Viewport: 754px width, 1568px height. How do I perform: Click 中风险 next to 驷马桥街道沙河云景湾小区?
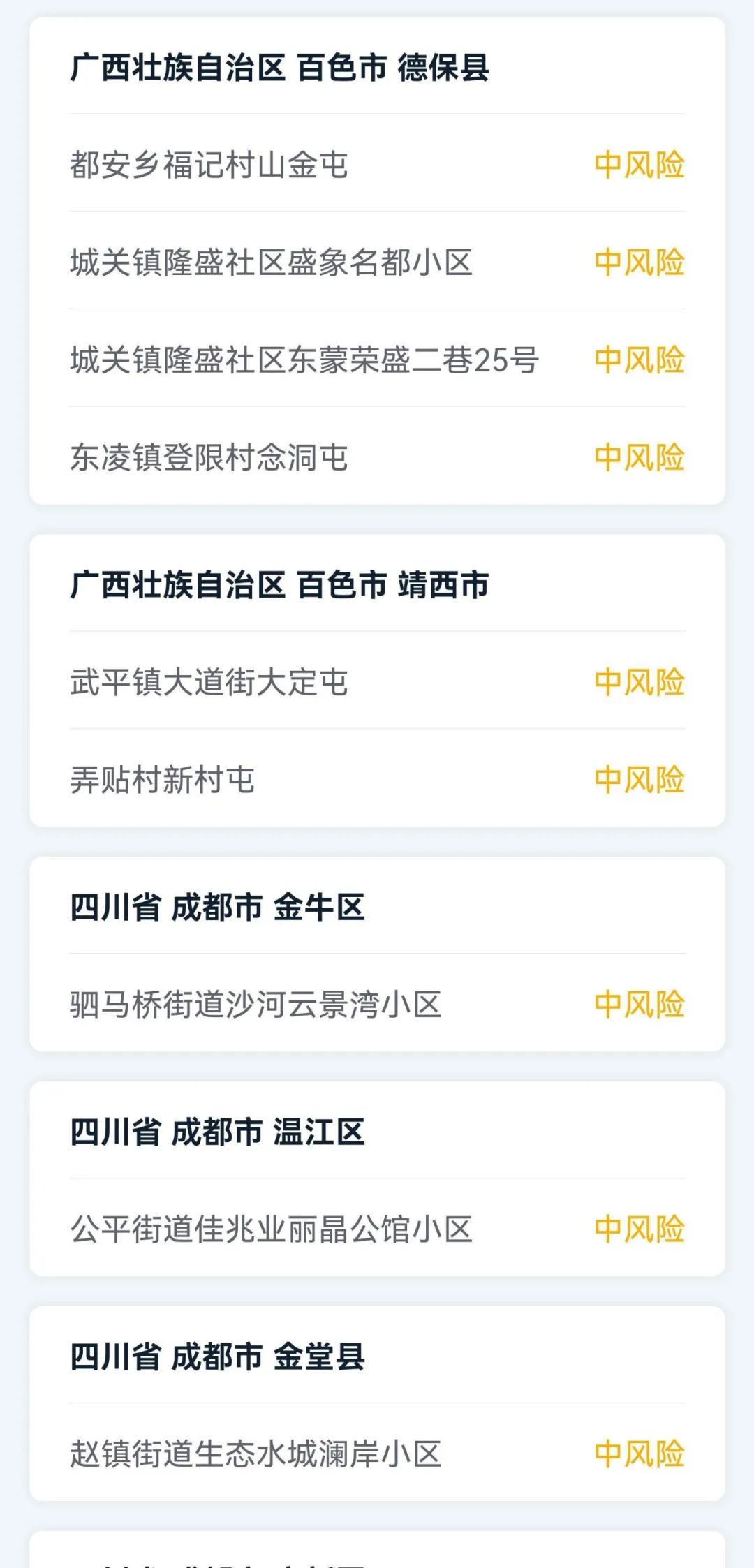tap(639, 1002)
